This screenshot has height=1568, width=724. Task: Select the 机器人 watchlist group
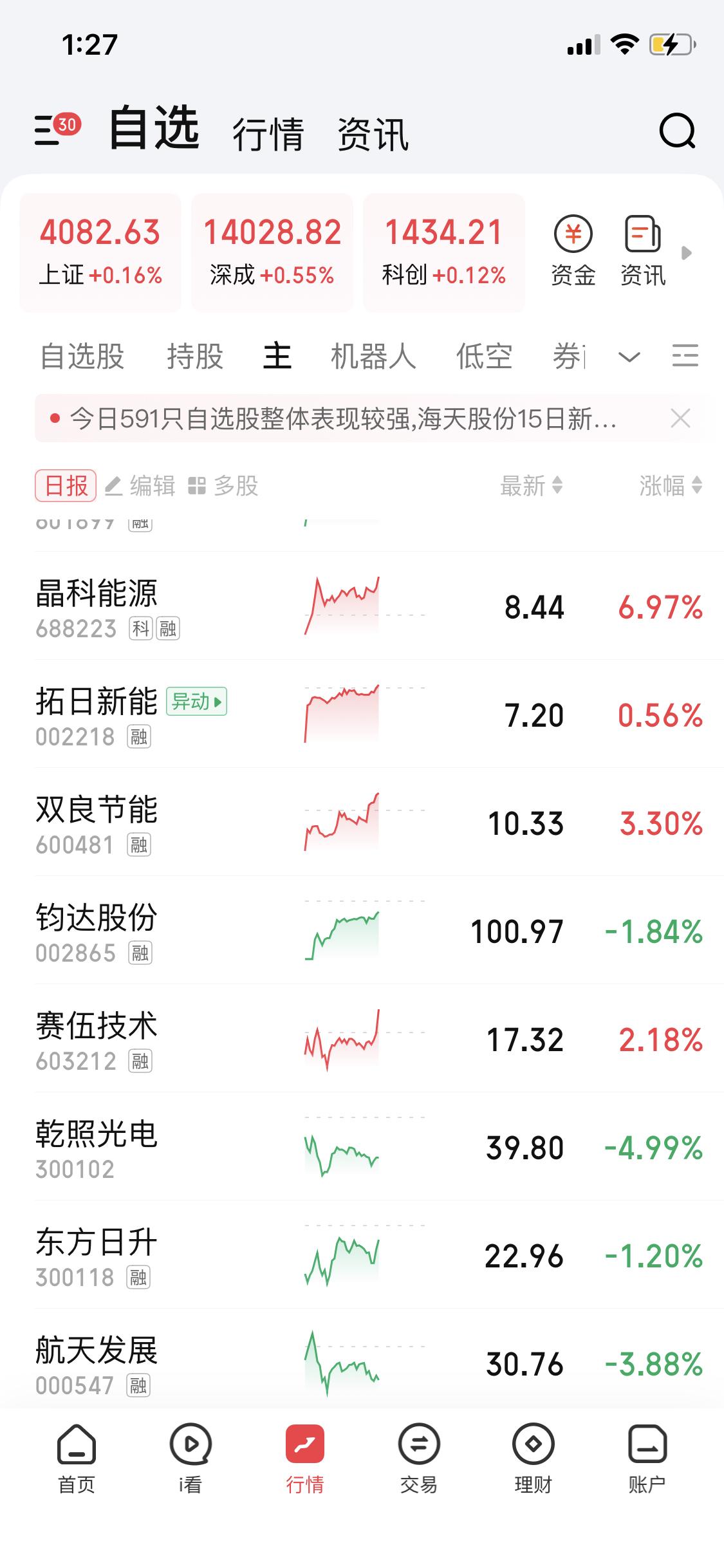click(x=373, y=357)
